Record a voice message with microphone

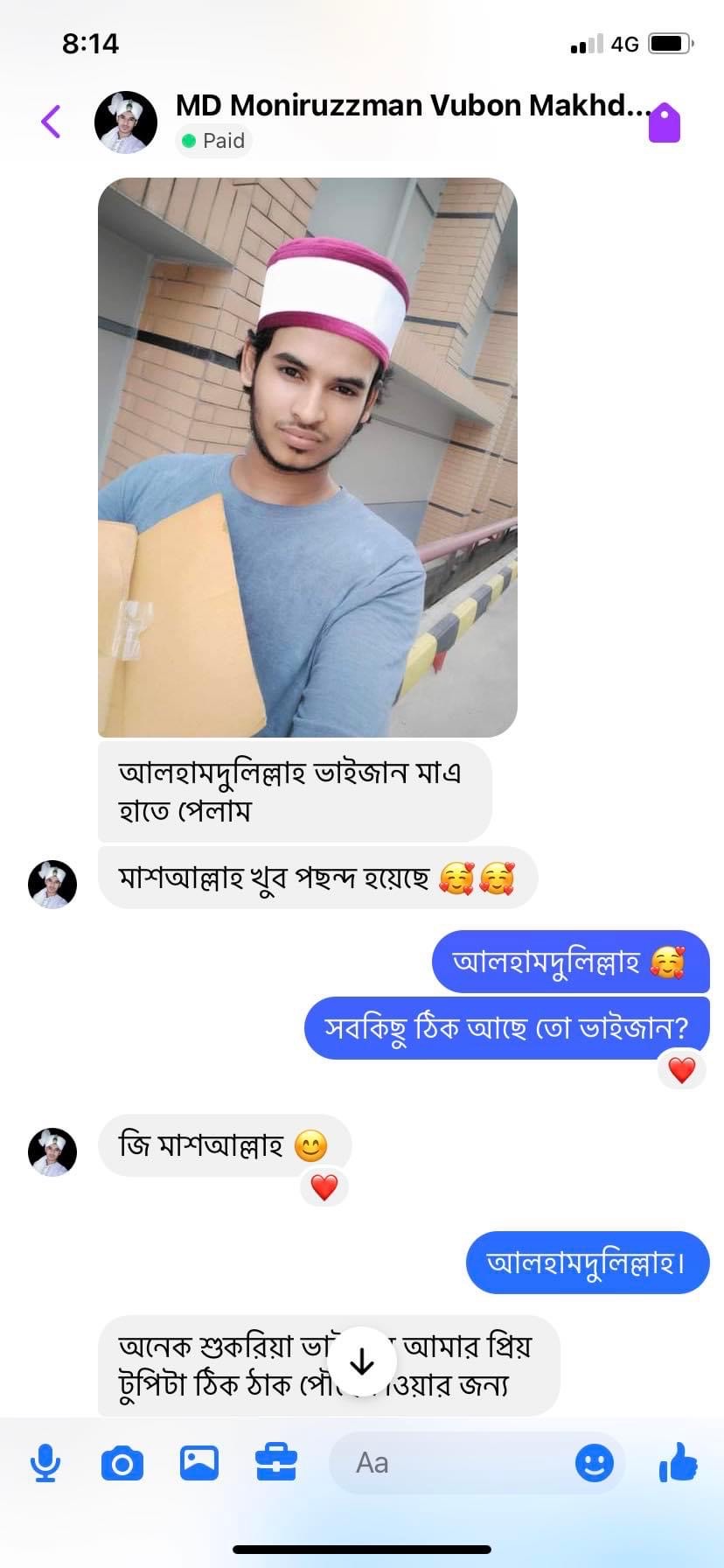[x=45, y=1462]
